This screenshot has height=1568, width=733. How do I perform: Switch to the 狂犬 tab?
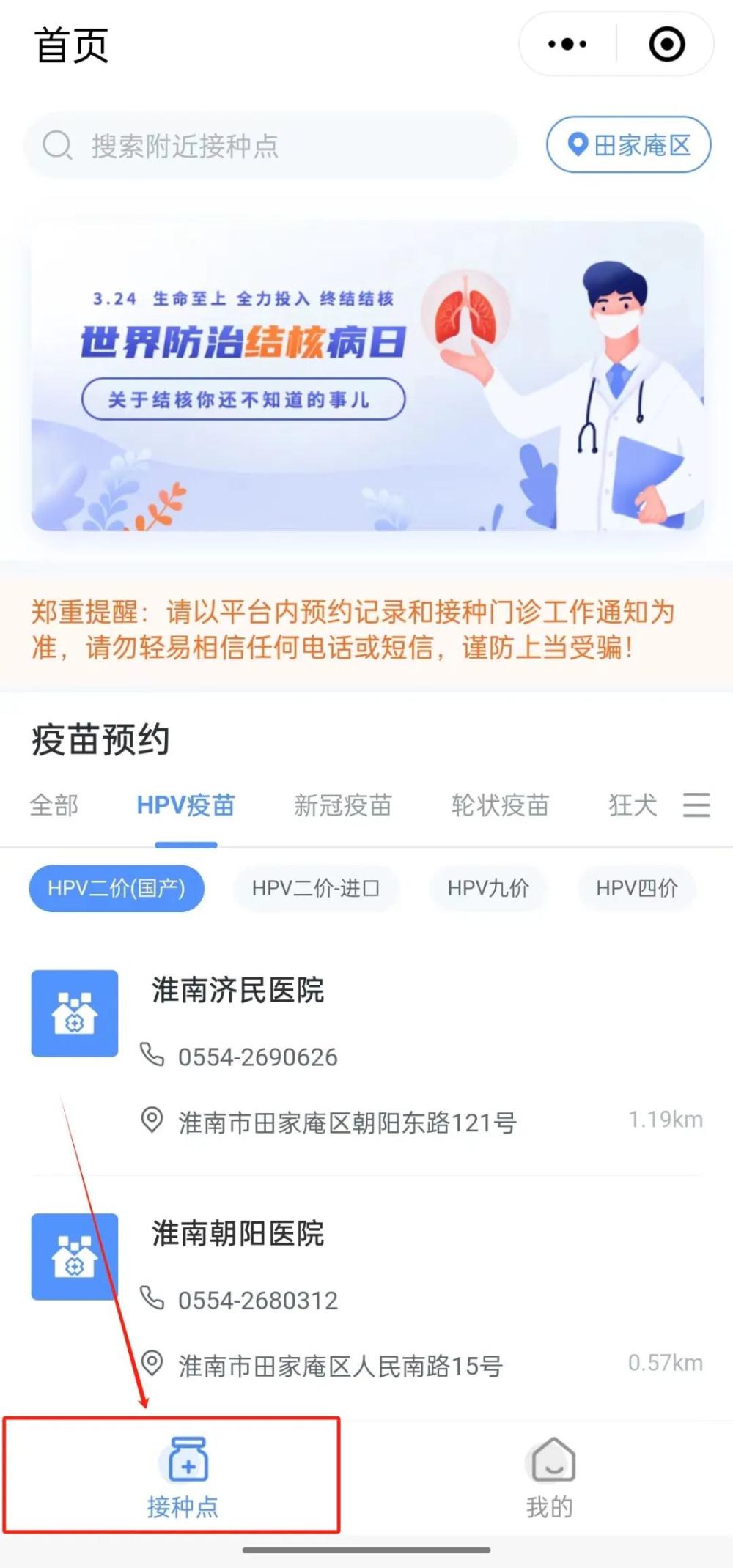coord(632,805)
